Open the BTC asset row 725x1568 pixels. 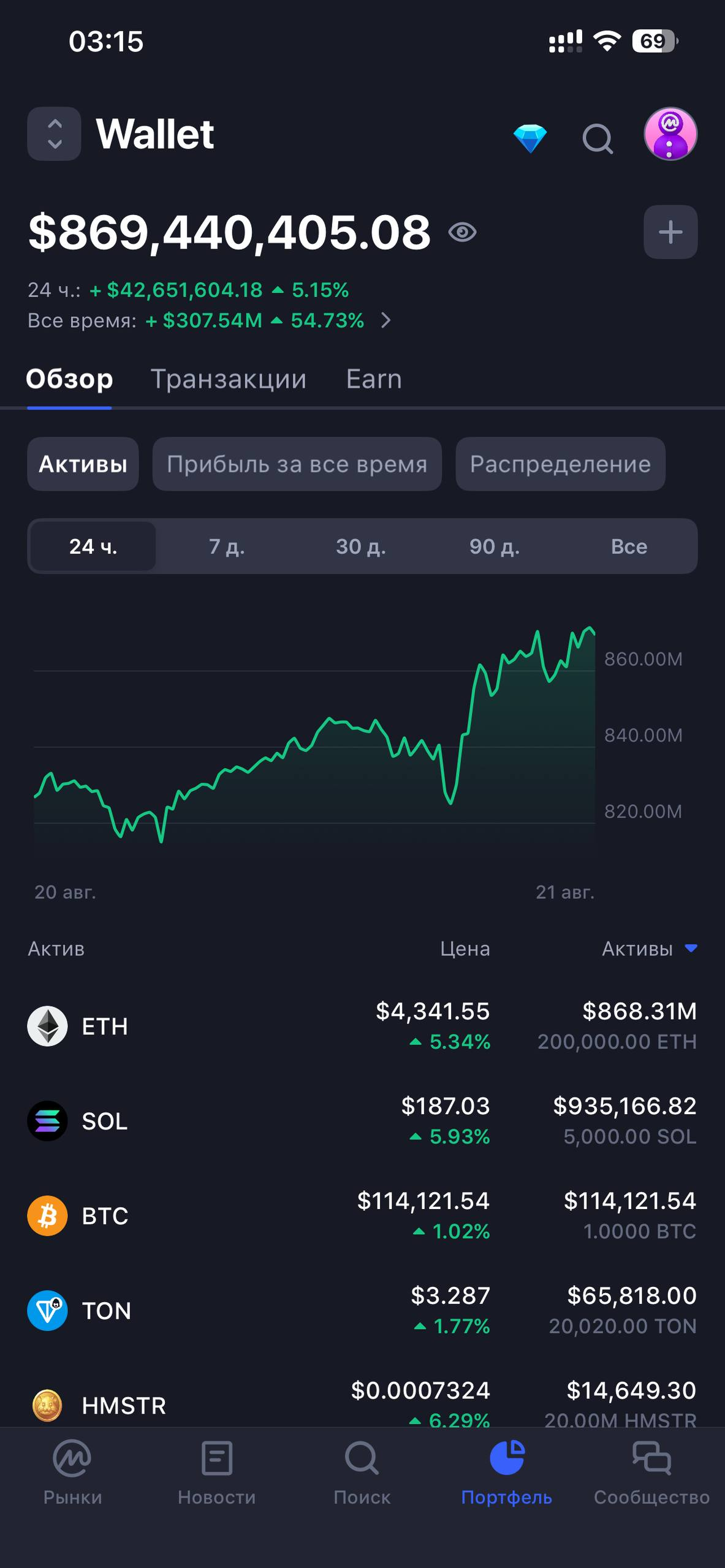click(x=362, y=1216)
